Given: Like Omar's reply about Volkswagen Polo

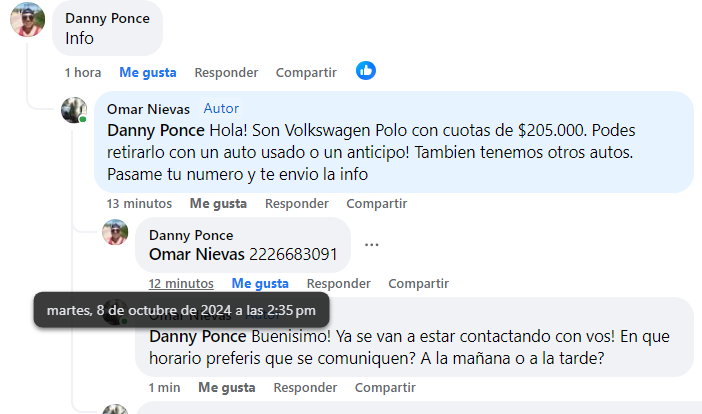Looking at the screenshot, I should [x=218, y=203].
